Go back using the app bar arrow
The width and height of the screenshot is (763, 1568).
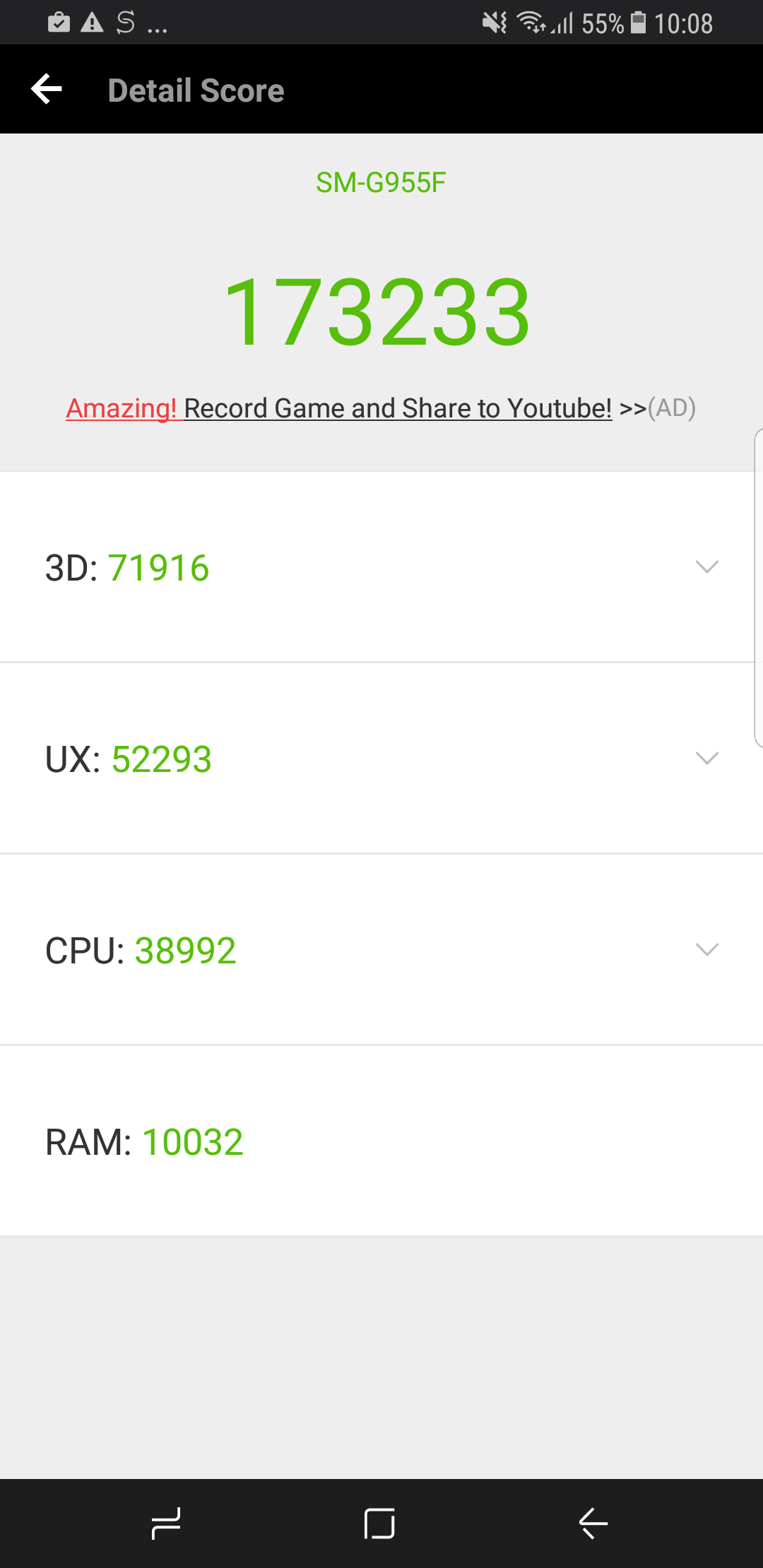pyautogui.click(x=47, y=89)
